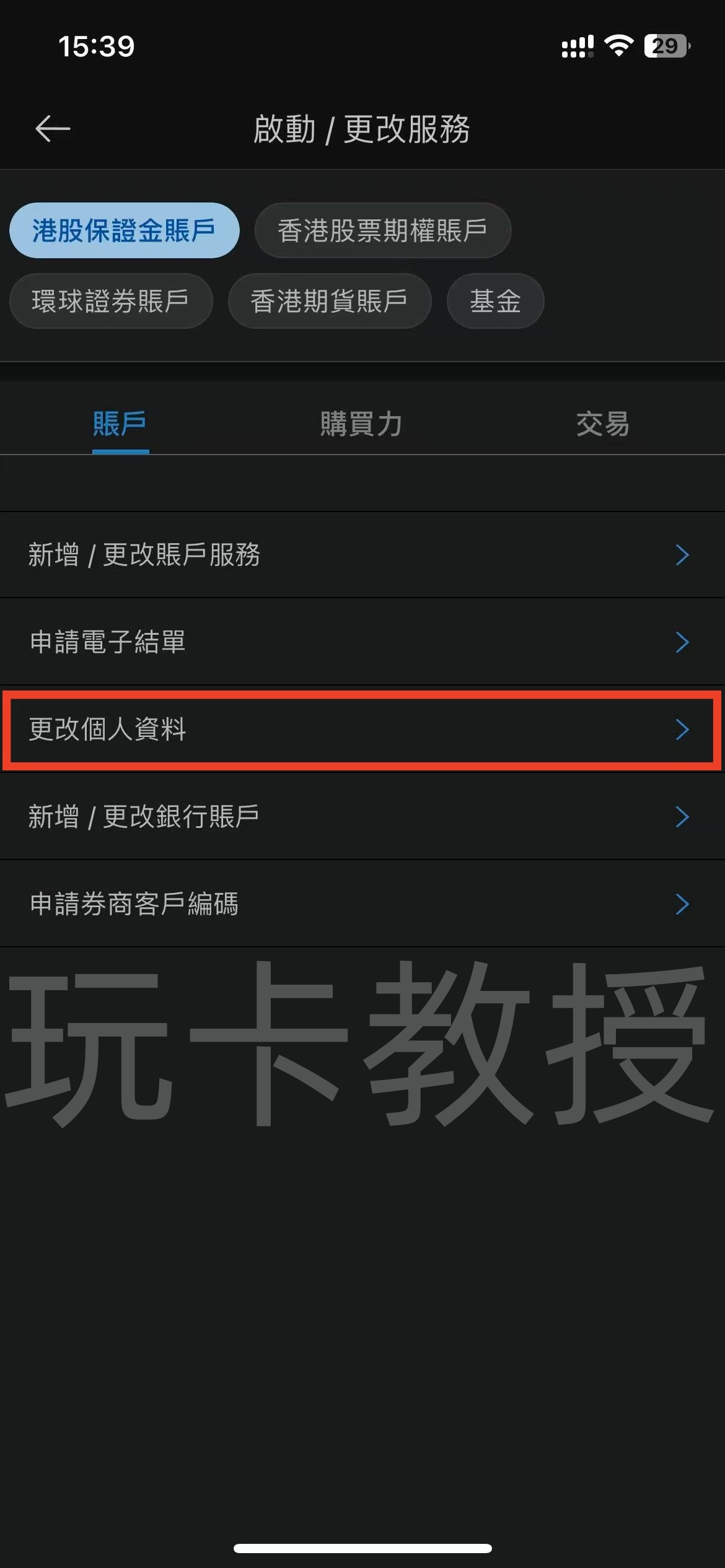Select the 港股保證金賬戶 chip

[124, 230]
